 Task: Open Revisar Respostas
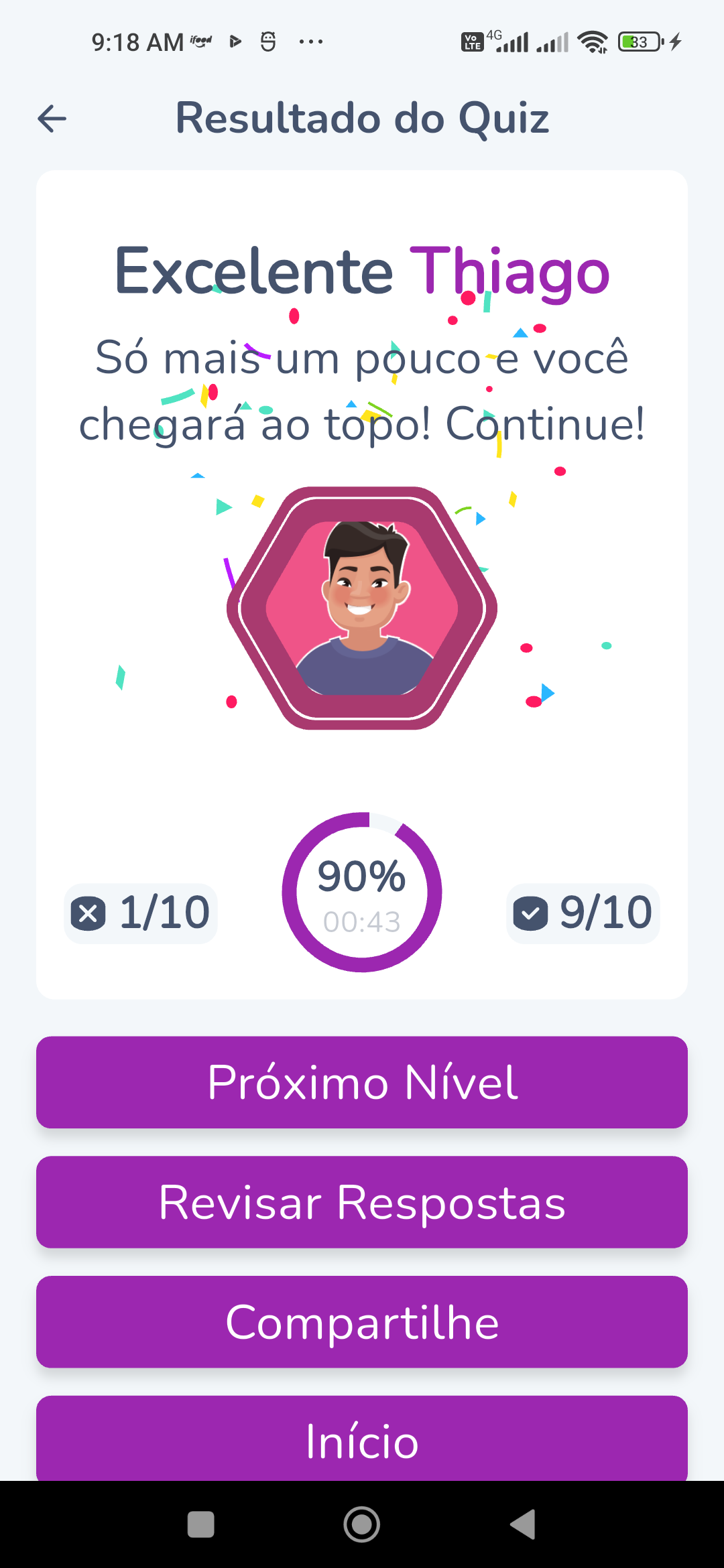tap(362, 1202)
